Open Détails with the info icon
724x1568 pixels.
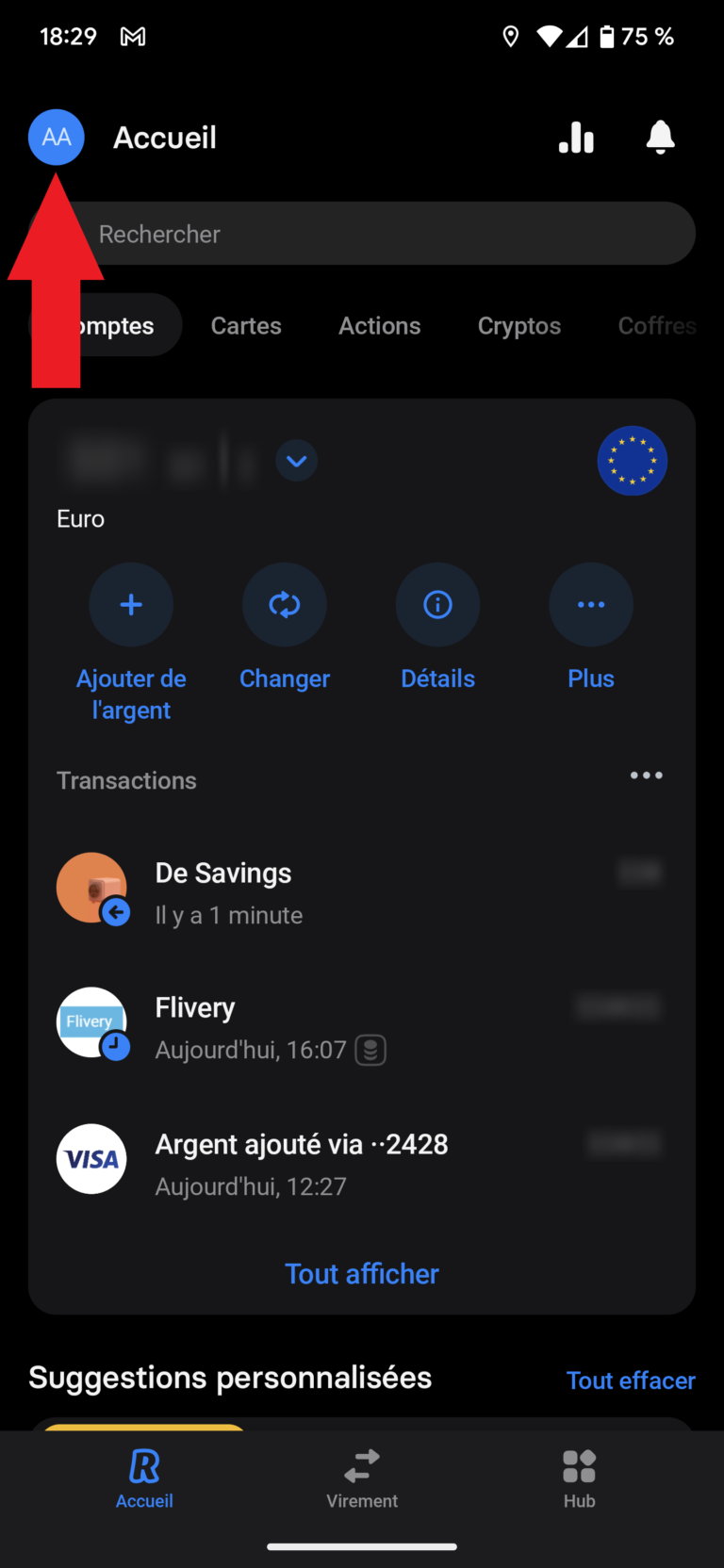coord(437,605)
